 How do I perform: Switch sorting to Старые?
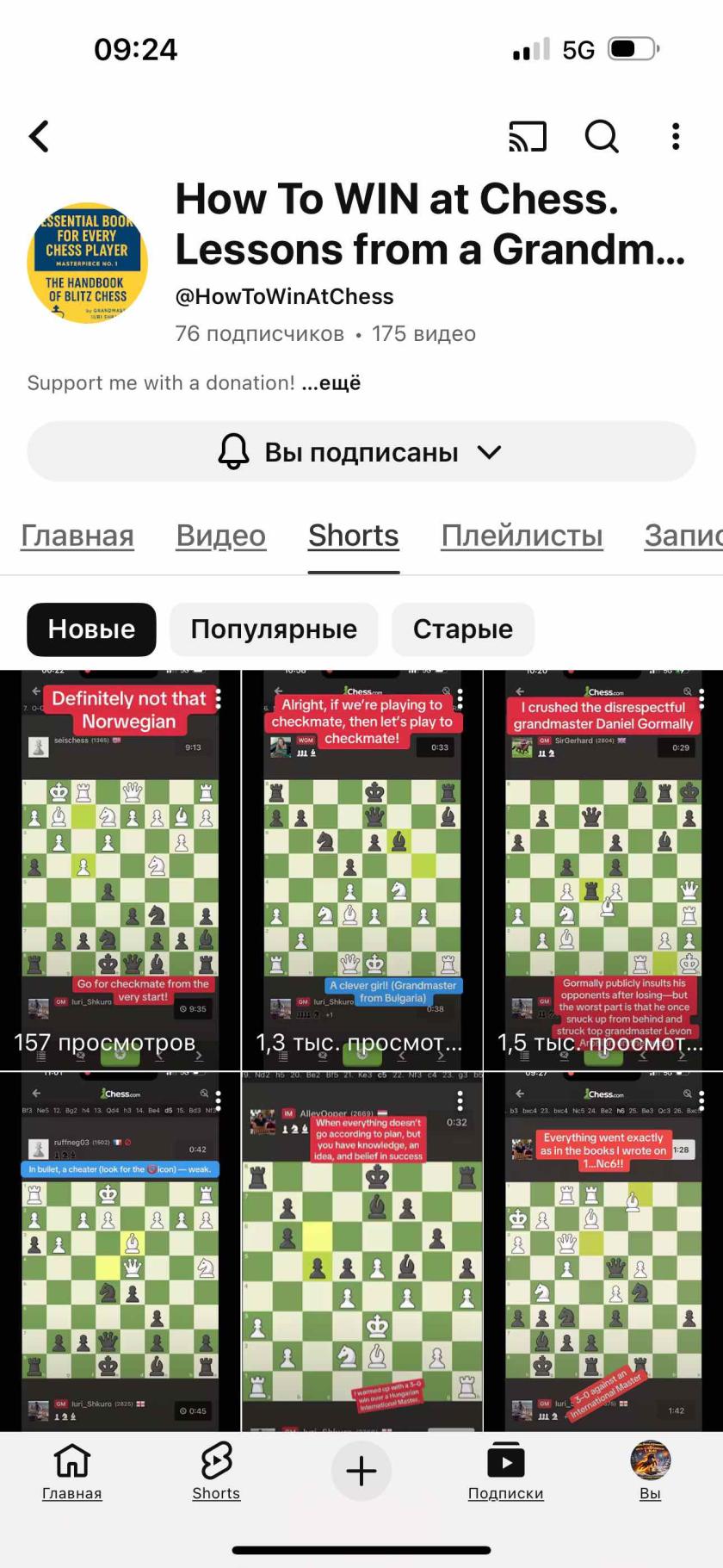(x=462, y=629)
